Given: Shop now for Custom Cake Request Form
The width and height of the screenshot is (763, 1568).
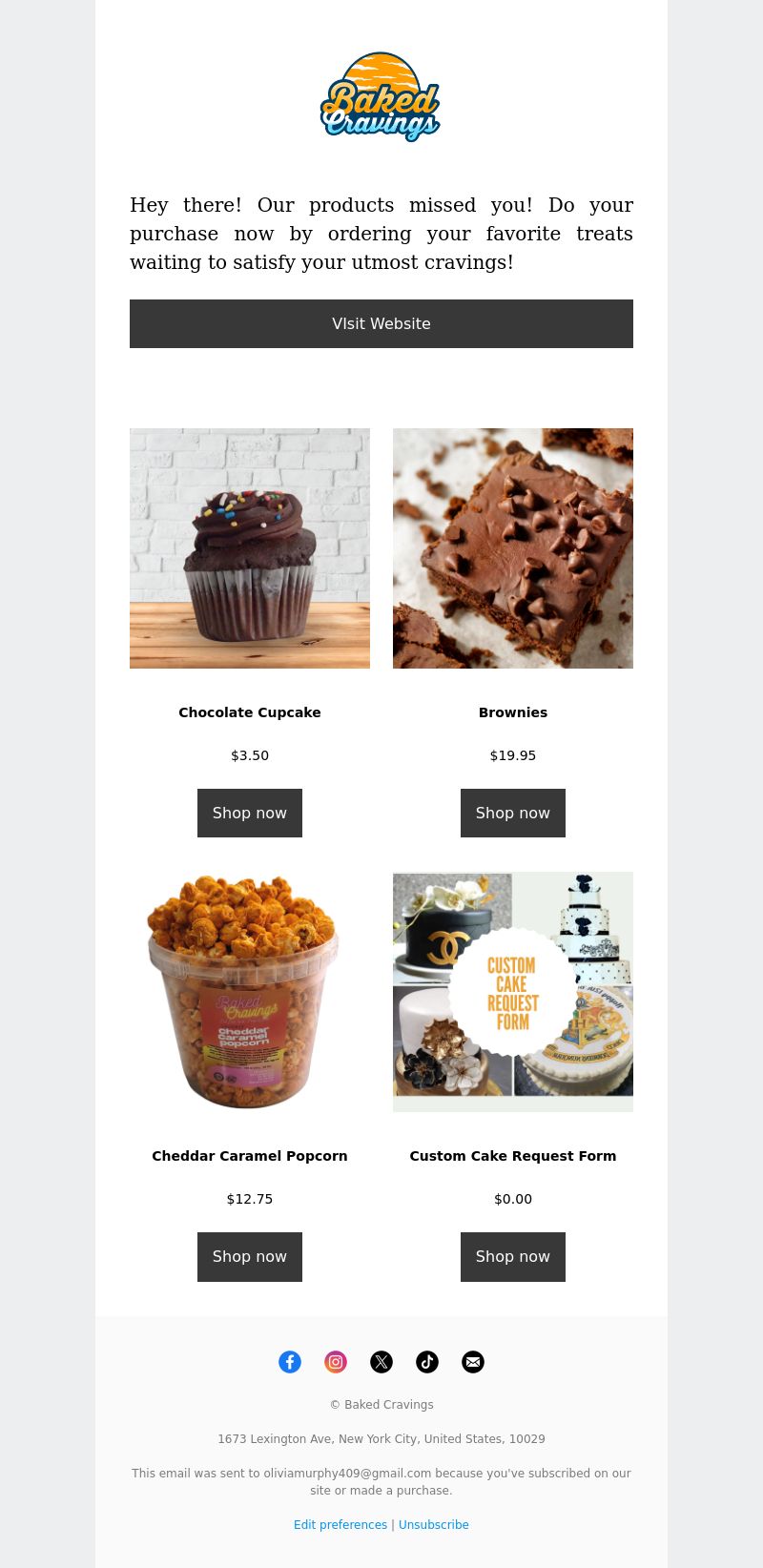Looking at the screenshot, I should tap(513, 1256).
